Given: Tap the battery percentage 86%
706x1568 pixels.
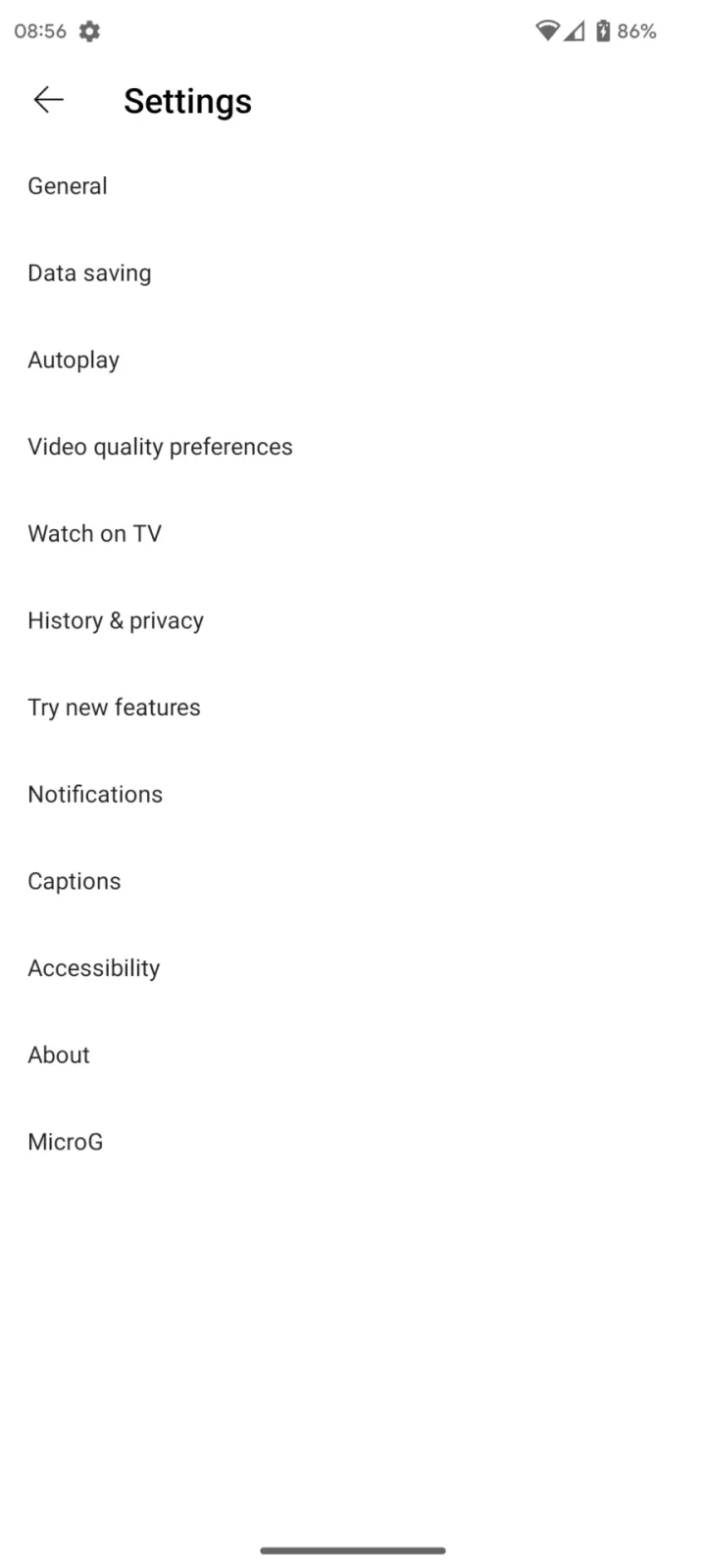Looking at the screenshot, I should [638, 30].
